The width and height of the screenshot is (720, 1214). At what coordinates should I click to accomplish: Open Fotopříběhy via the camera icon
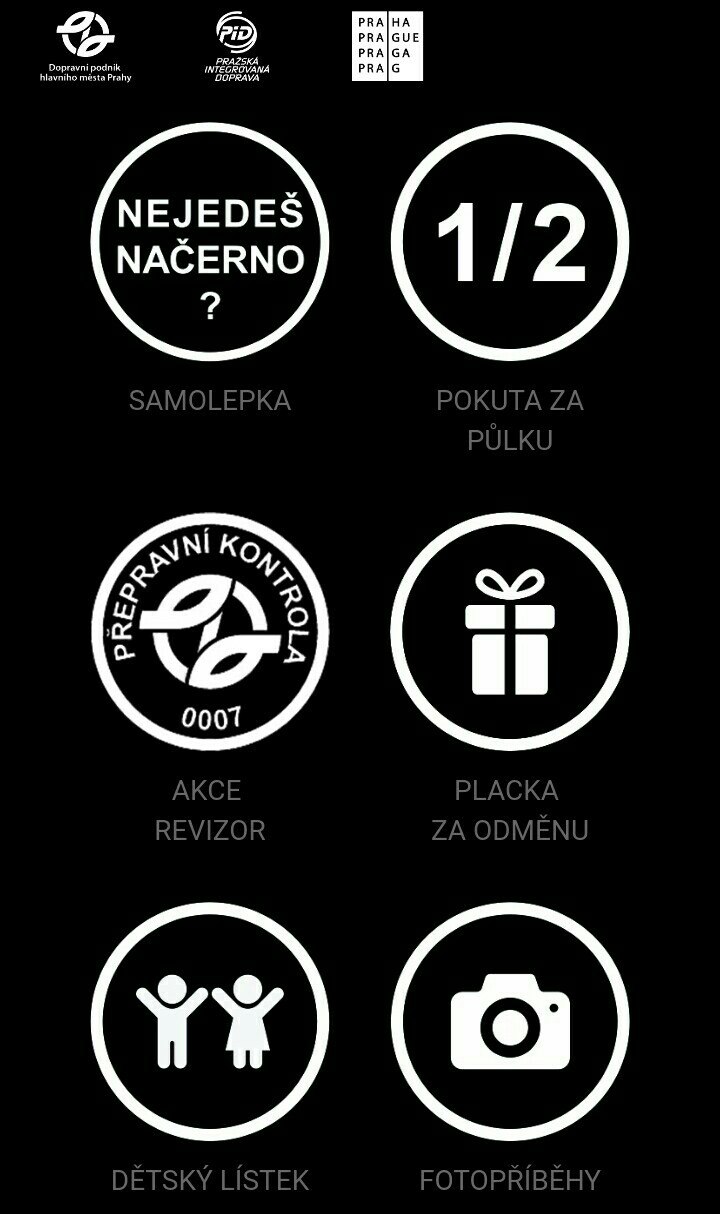coord(509,1022)
